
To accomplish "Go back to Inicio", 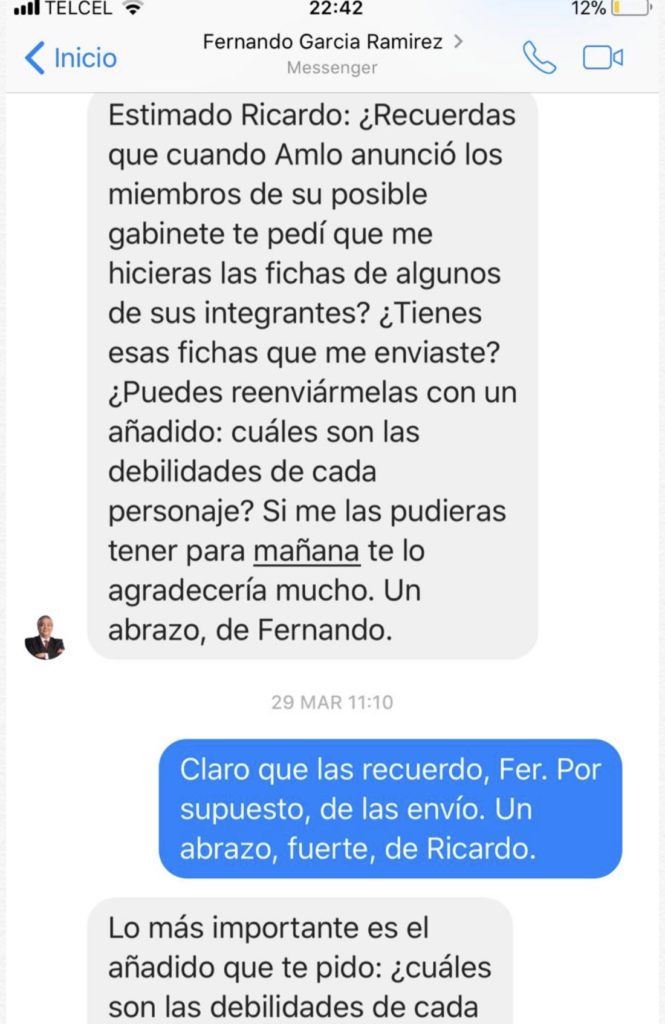I will [x=70, y=58].
